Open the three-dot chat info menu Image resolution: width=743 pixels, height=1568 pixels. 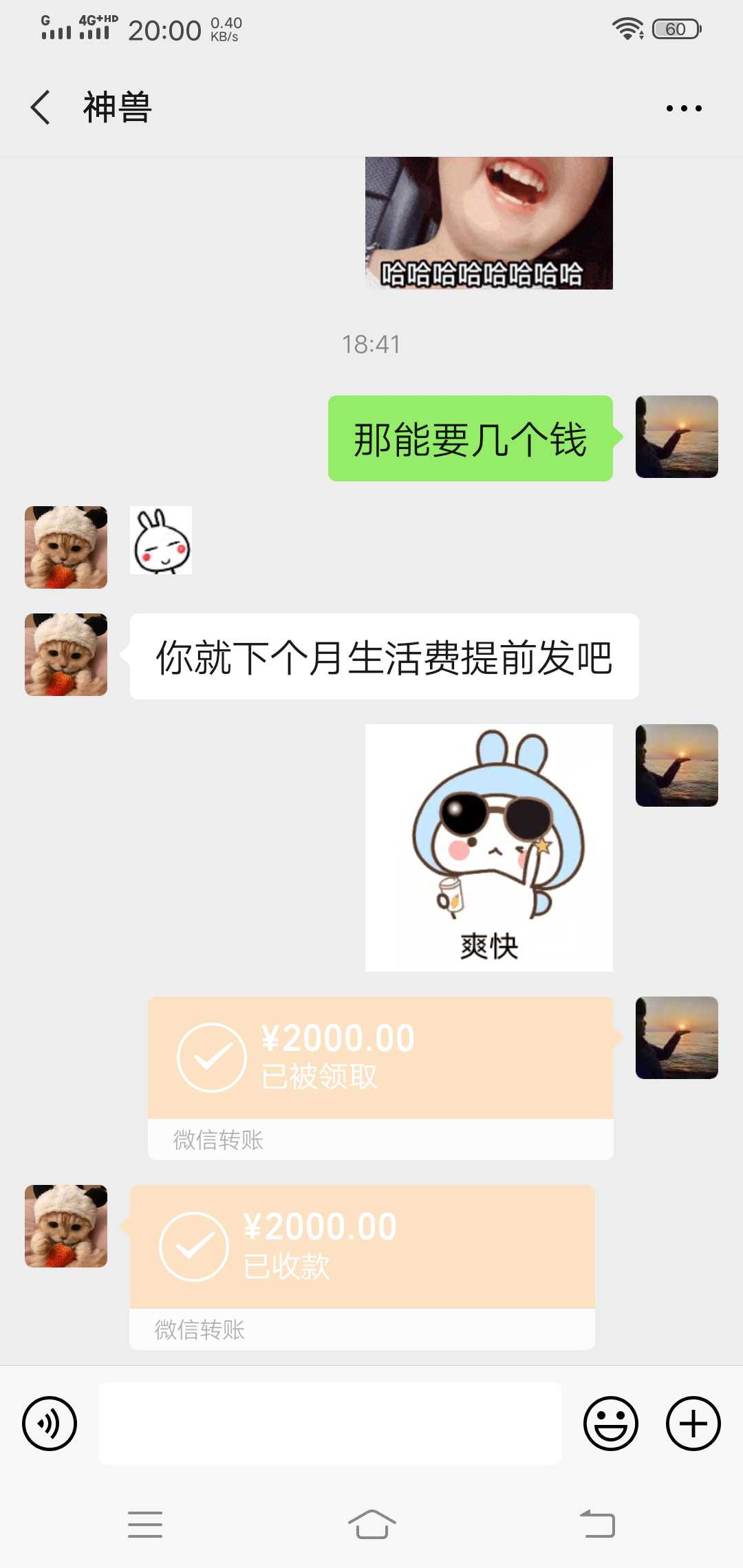coord(684,108)
